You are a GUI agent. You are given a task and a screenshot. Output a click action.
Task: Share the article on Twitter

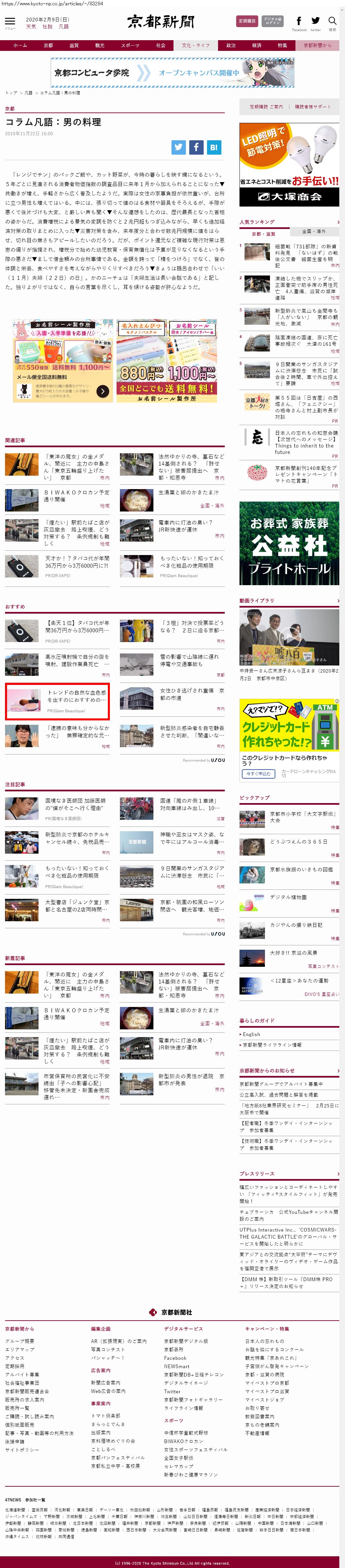click(179, 147)
